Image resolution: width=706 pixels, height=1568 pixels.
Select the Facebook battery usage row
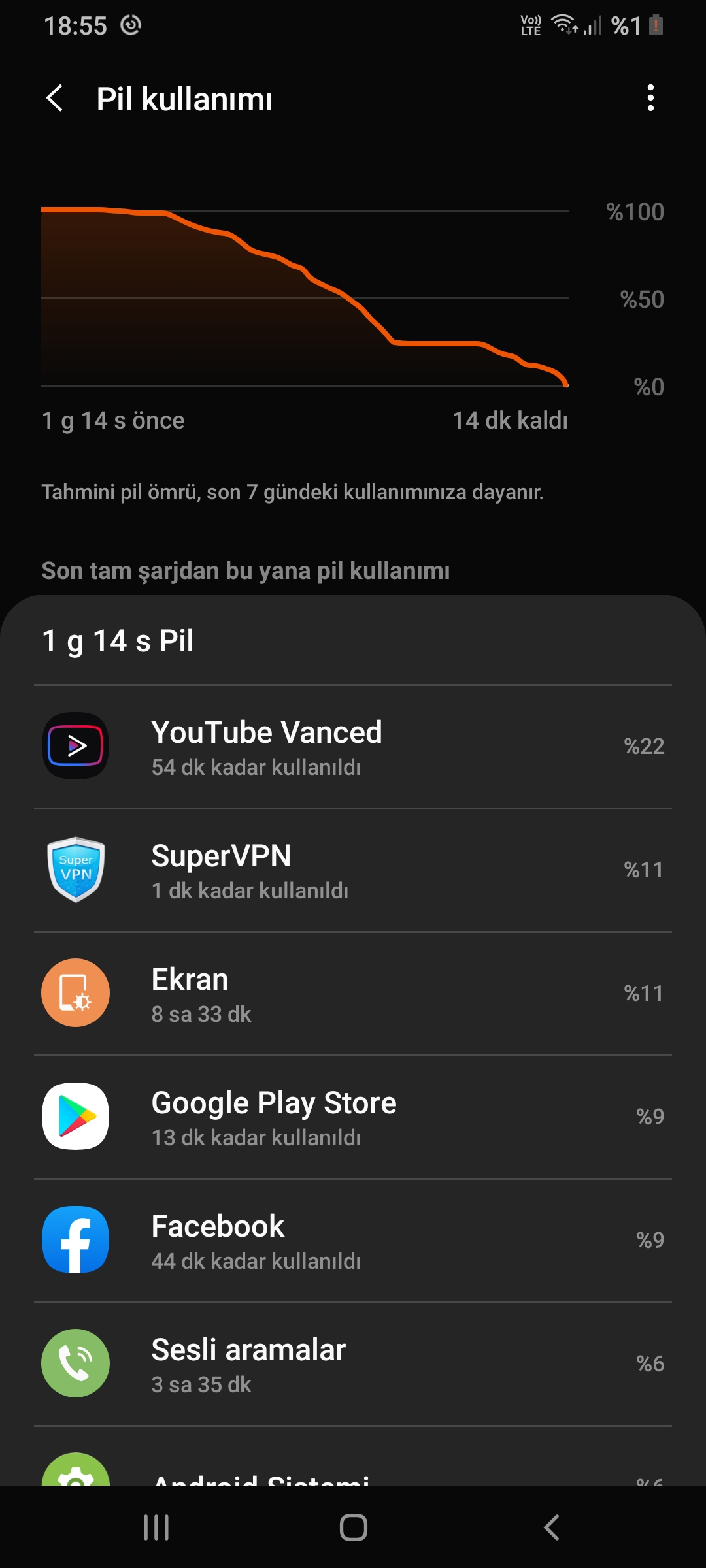click(353, 1241)
